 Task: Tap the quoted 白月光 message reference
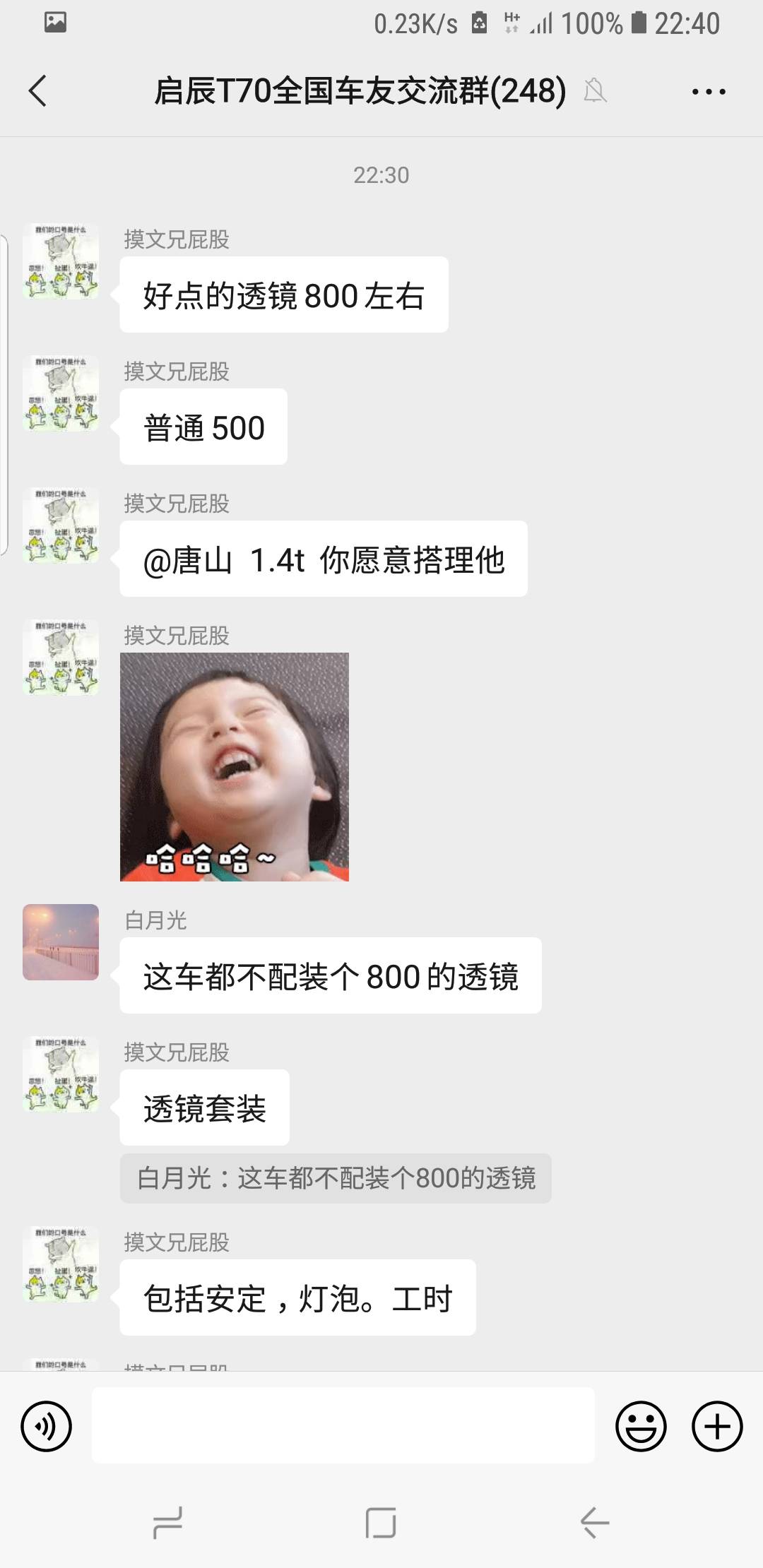336,1178
